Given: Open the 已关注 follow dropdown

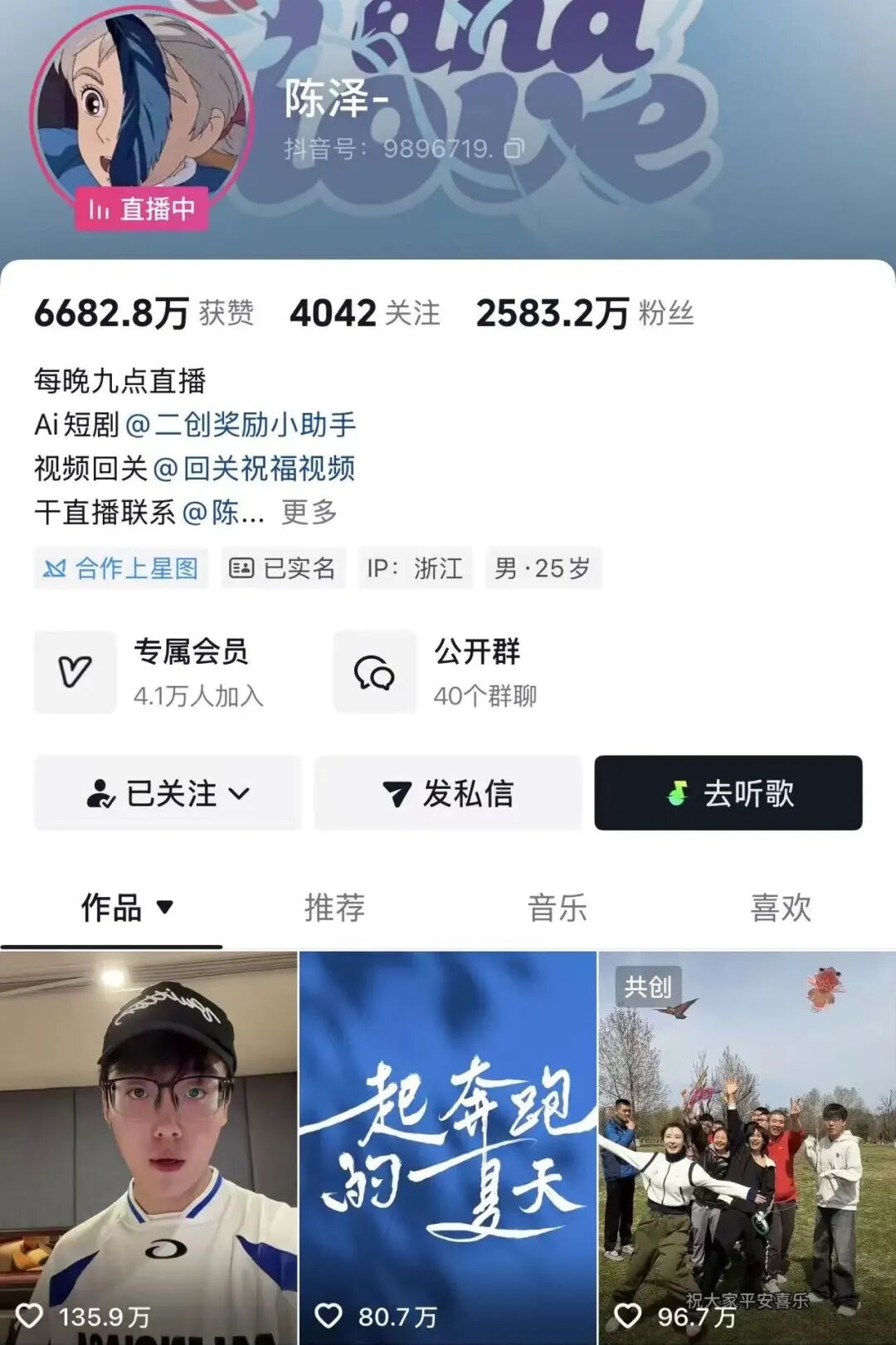Looking at the screenshot, I should [168, 793].
